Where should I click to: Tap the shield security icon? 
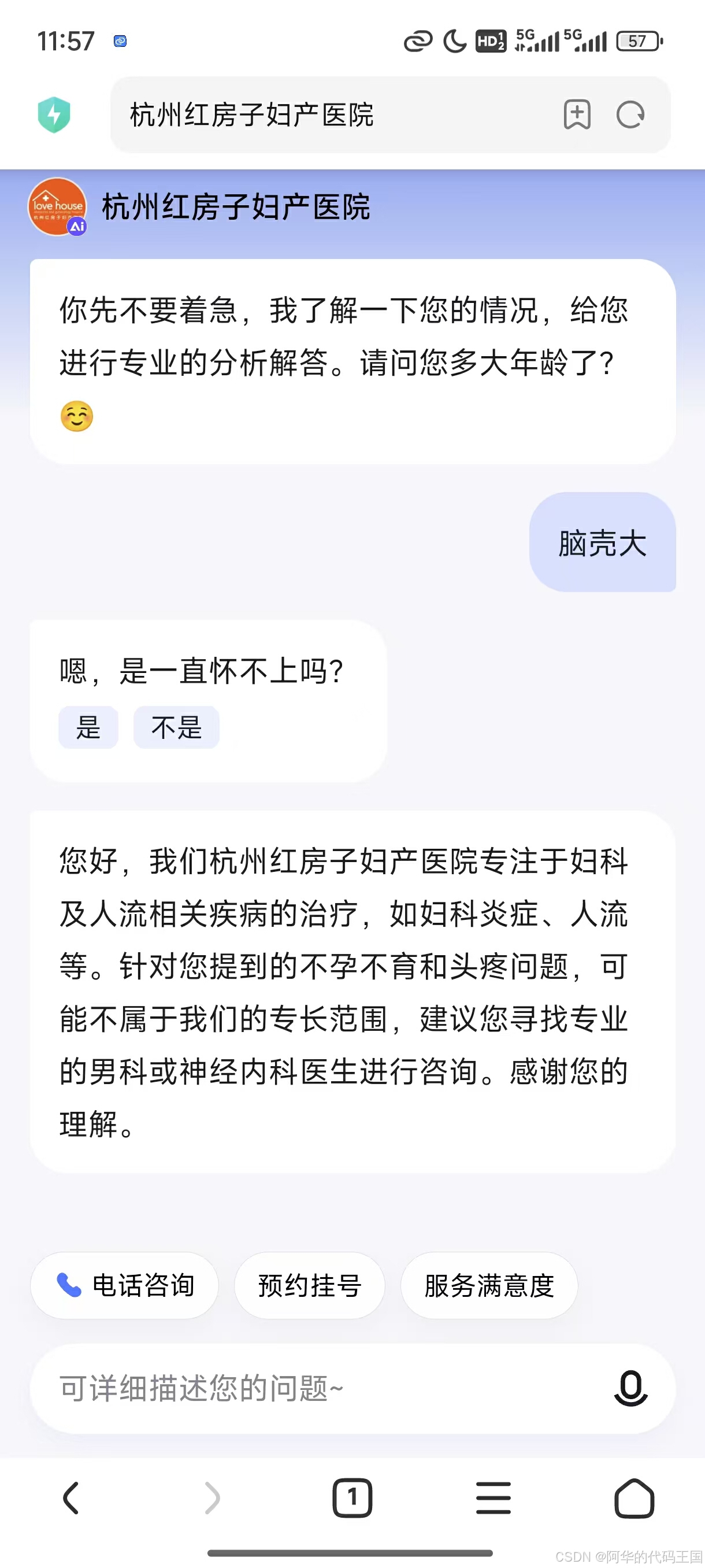point(54,114)
